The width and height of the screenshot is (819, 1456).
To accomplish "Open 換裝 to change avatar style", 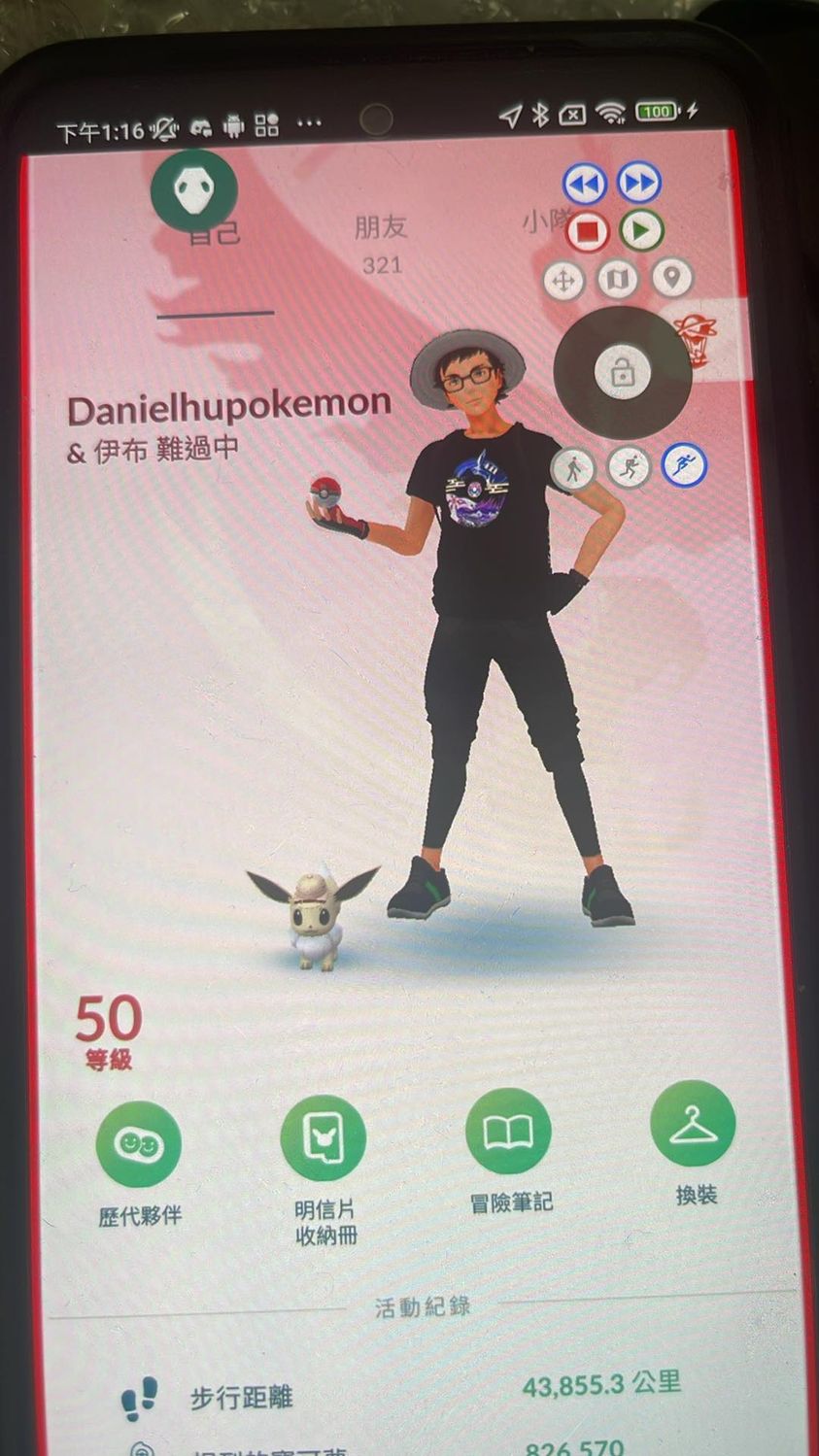I will pos(693,1124).
